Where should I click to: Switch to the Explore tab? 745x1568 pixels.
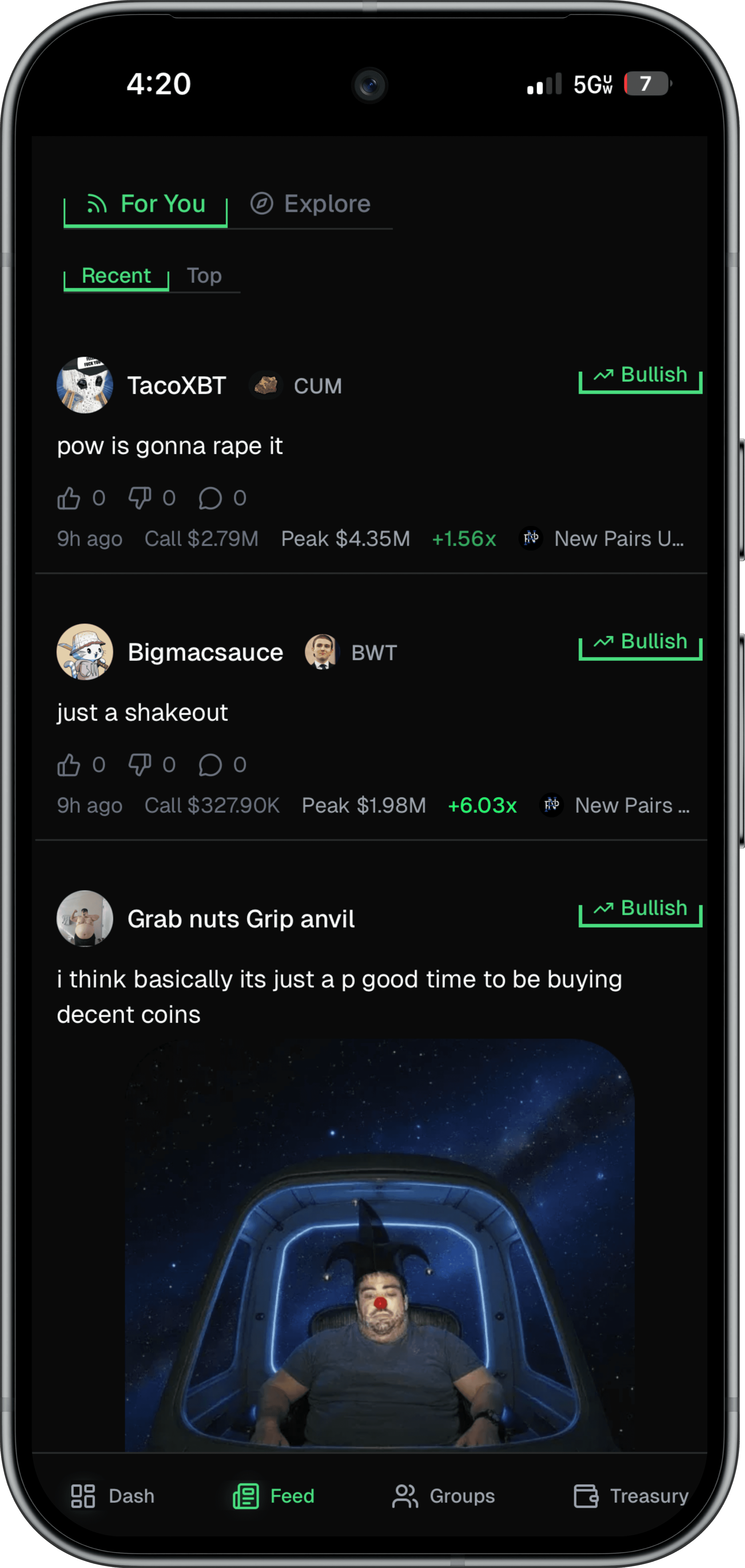click(x=327, y=203)
